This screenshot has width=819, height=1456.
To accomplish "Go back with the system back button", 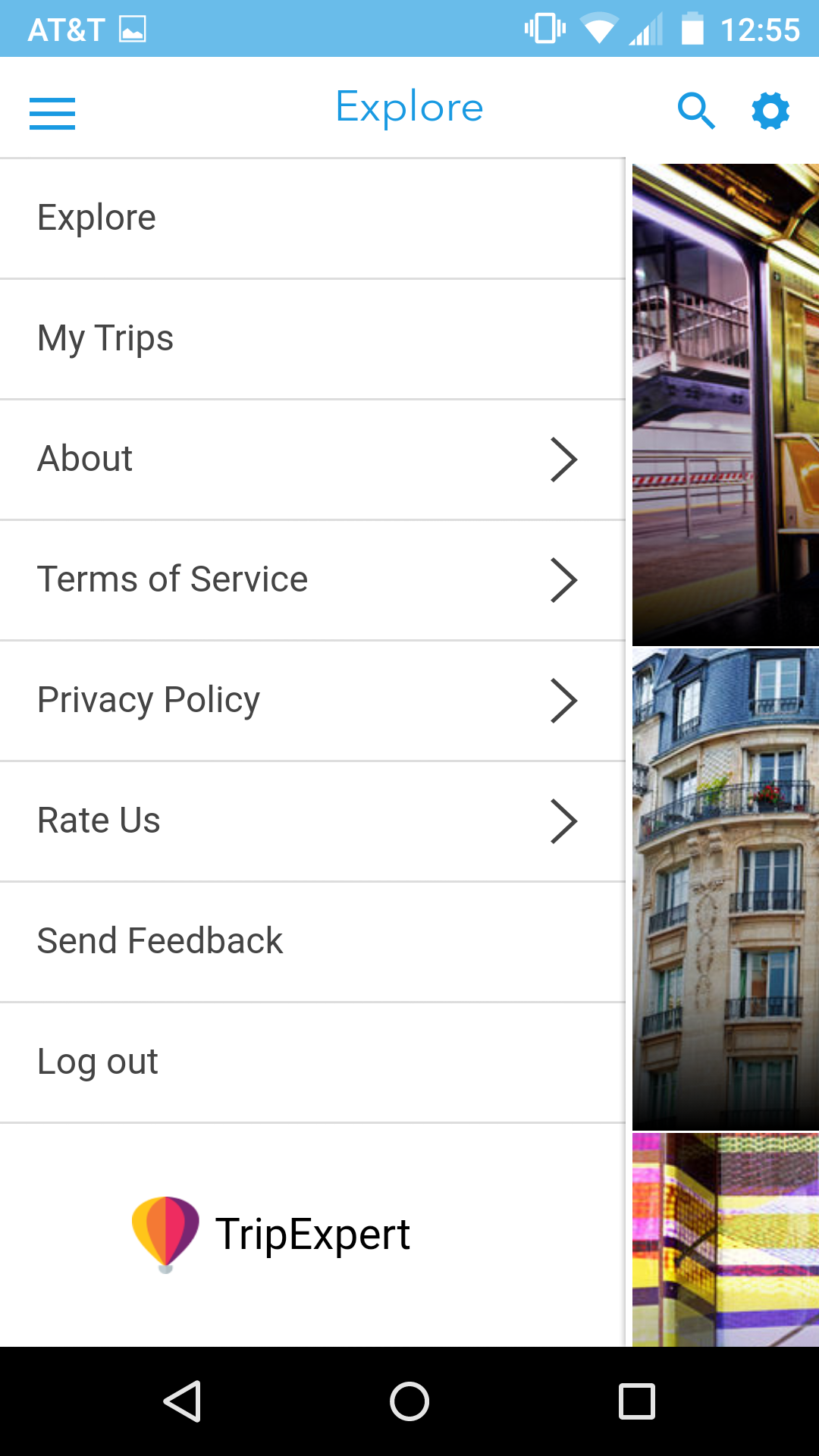I will pyautogui.click(x=182, y=1401).
